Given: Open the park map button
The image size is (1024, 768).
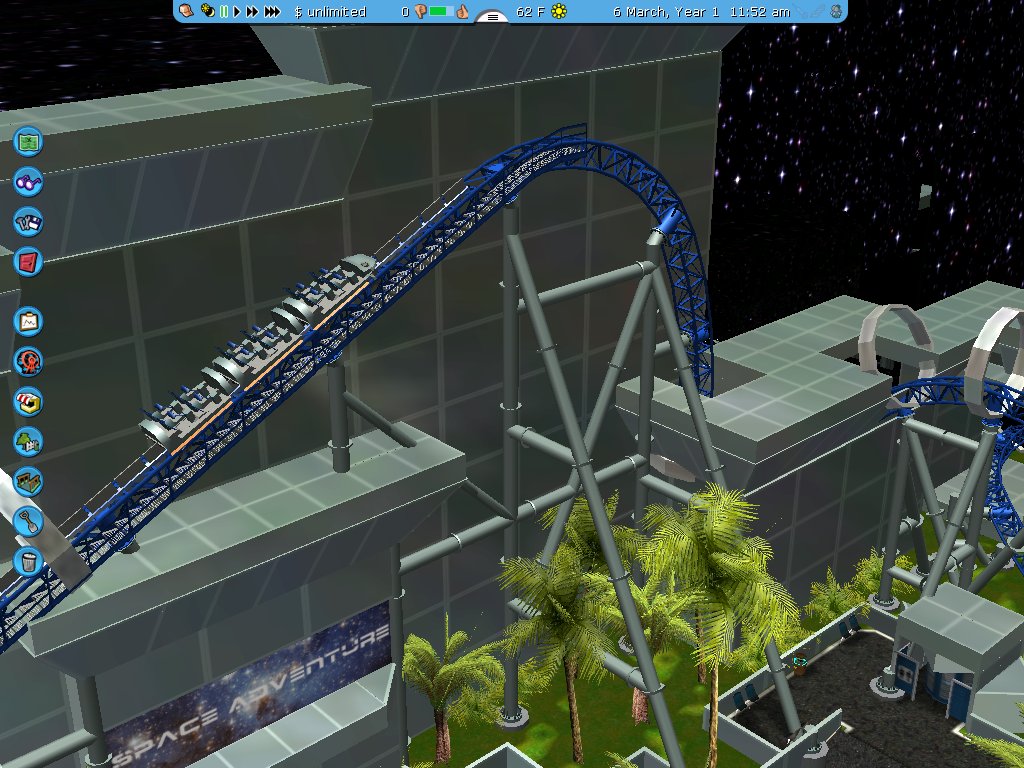Looking at the screenshot, I should point(28,141).
